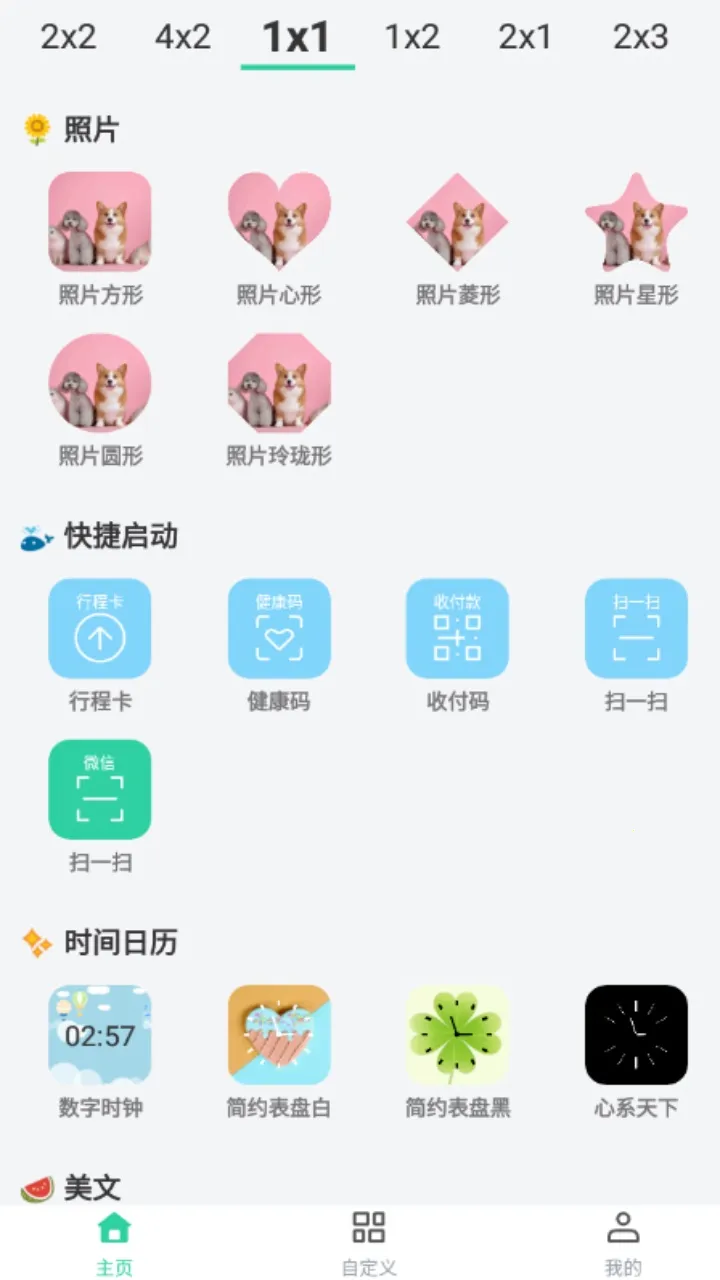
Task: Open the 行程卡 quick launch icon
Action: tap(99, 628)
